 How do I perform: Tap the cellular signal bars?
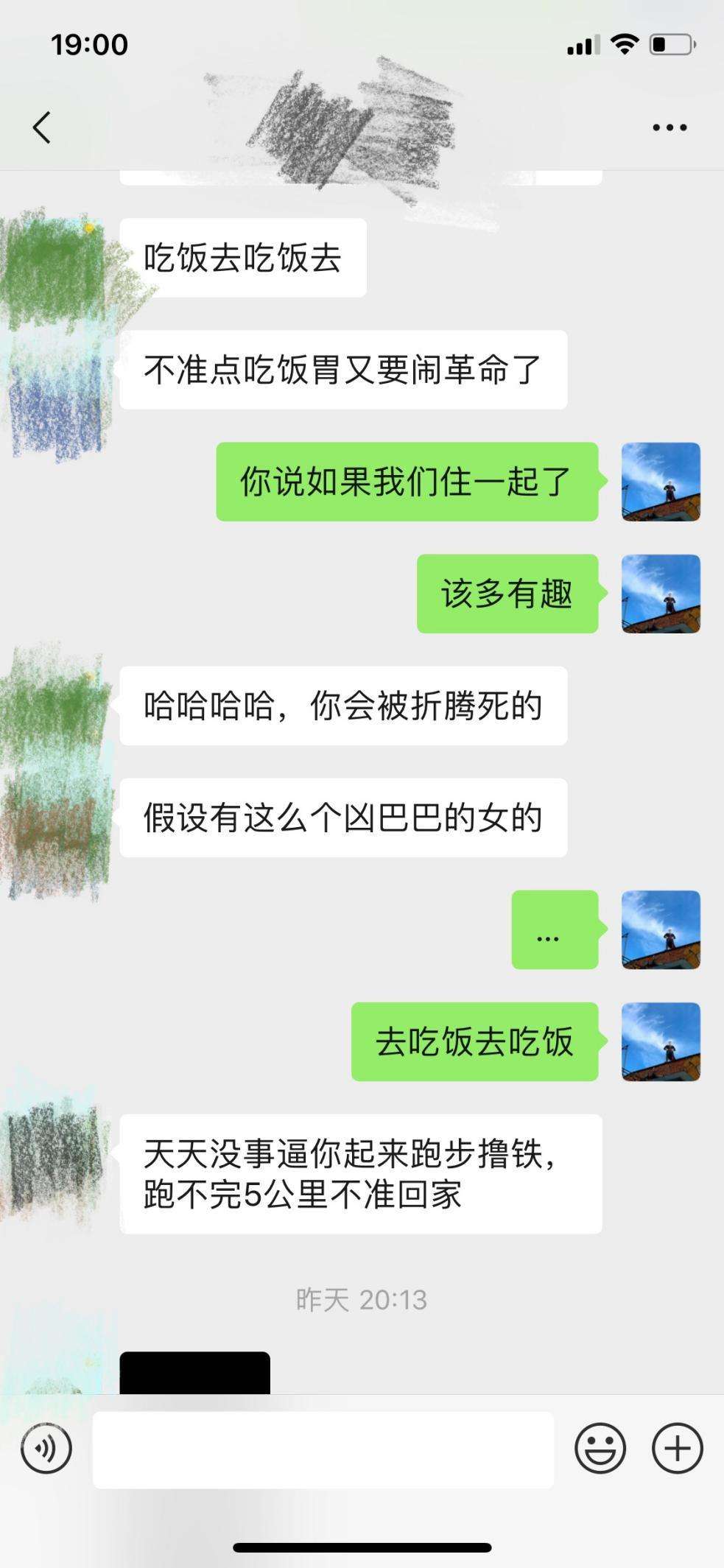pyautogui.click(x=581, y=44)
